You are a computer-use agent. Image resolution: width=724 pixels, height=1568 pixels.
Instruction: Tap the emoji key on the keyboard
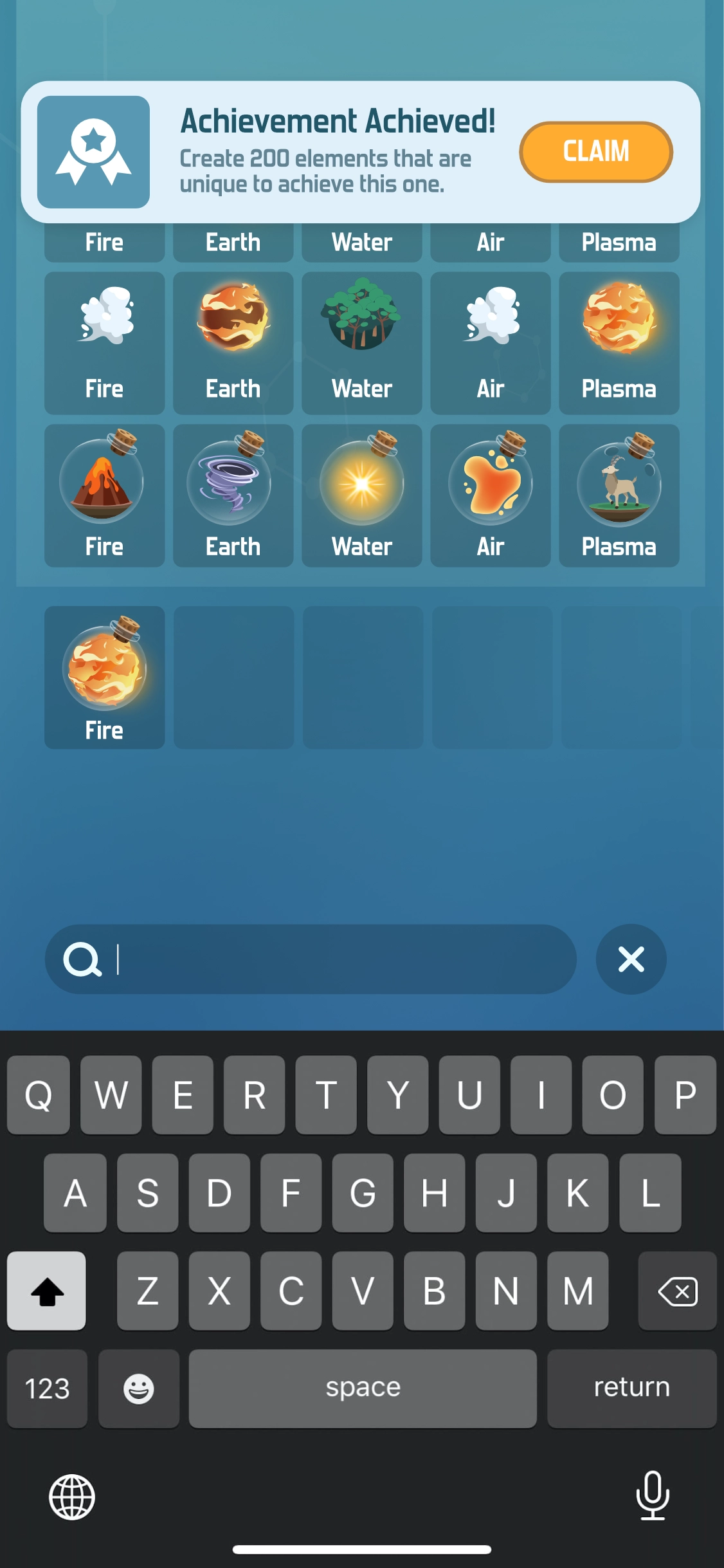(138, 1387)
